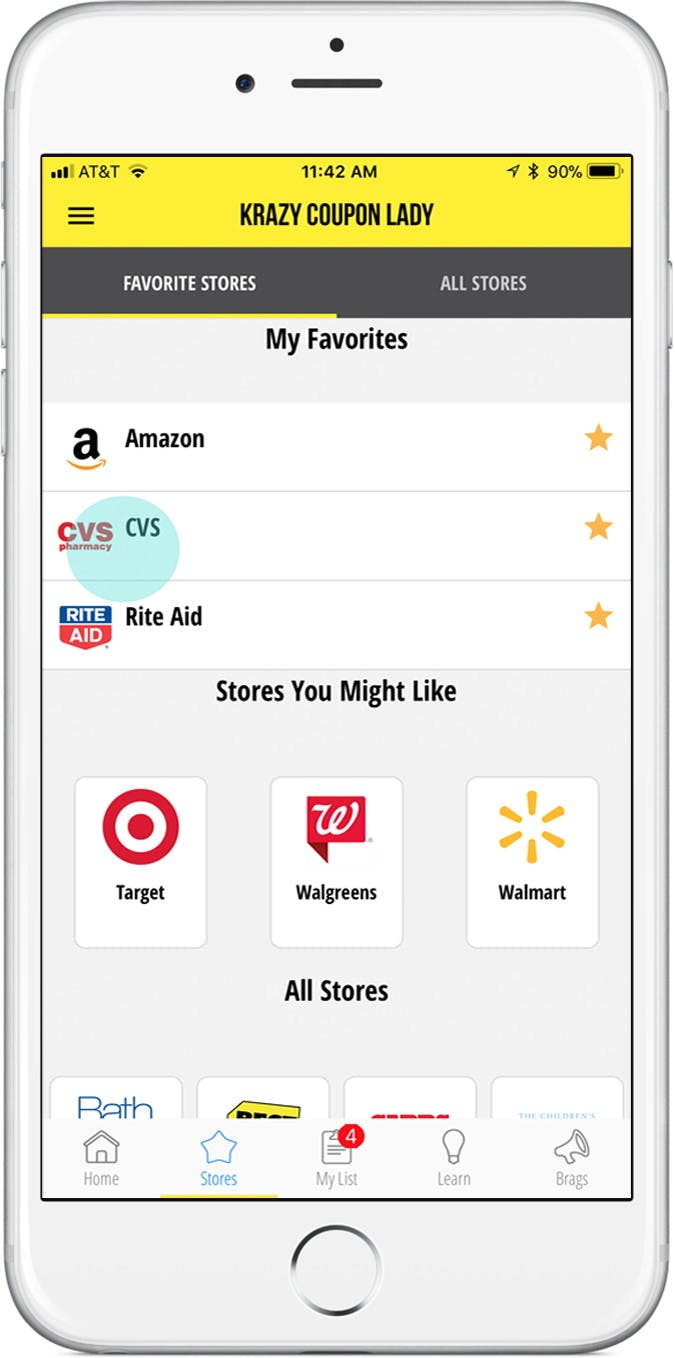Unfavorite Amazon with its star

598,437
